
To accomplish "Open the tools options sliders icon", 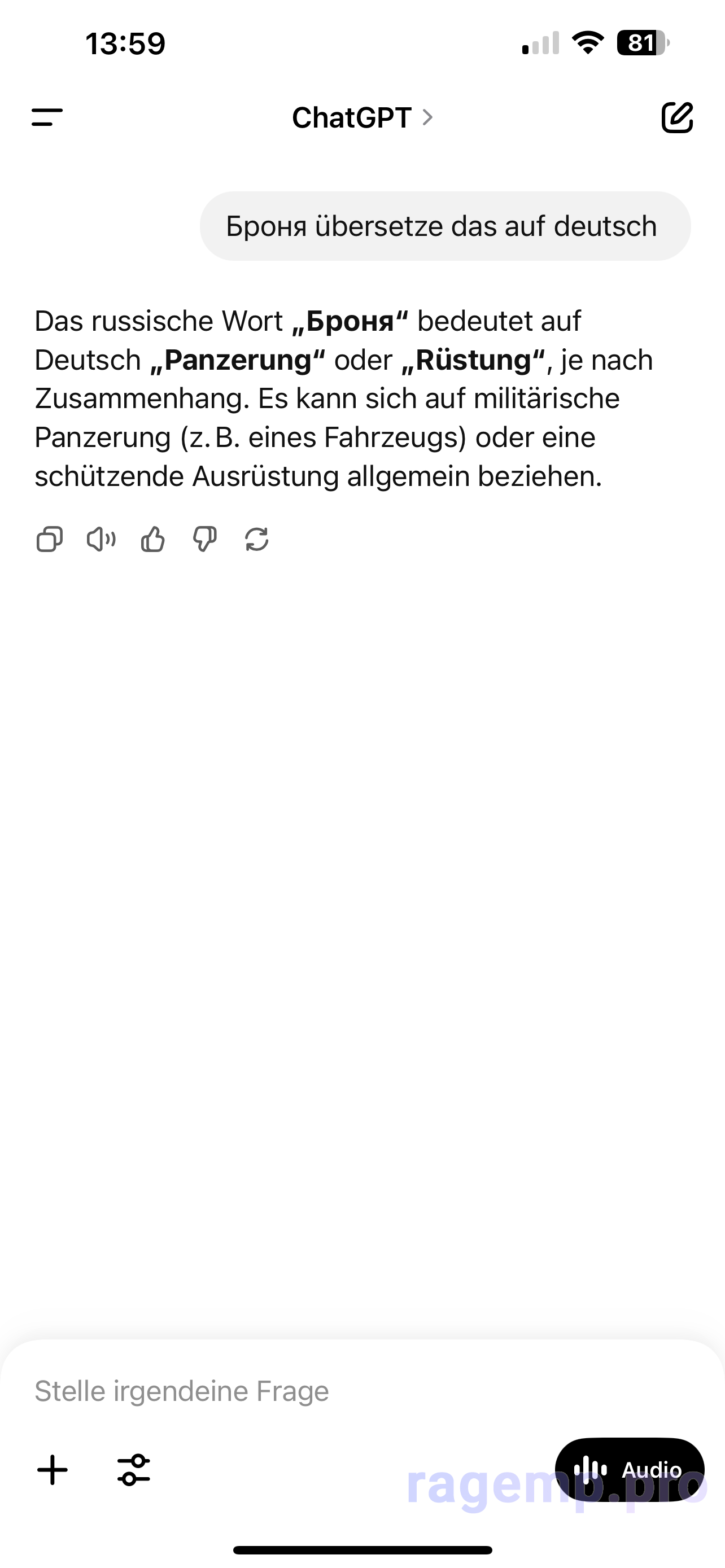I will point(134,1470).
